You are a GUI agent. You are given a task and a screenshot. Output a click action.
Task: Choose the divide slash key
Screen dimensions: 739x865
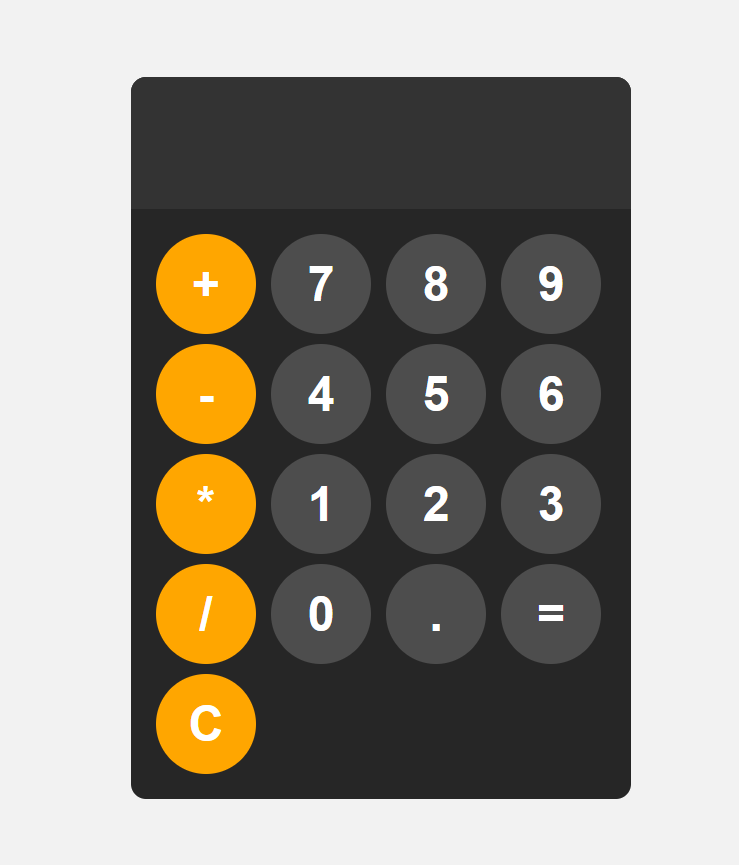[x=206, y=614]
